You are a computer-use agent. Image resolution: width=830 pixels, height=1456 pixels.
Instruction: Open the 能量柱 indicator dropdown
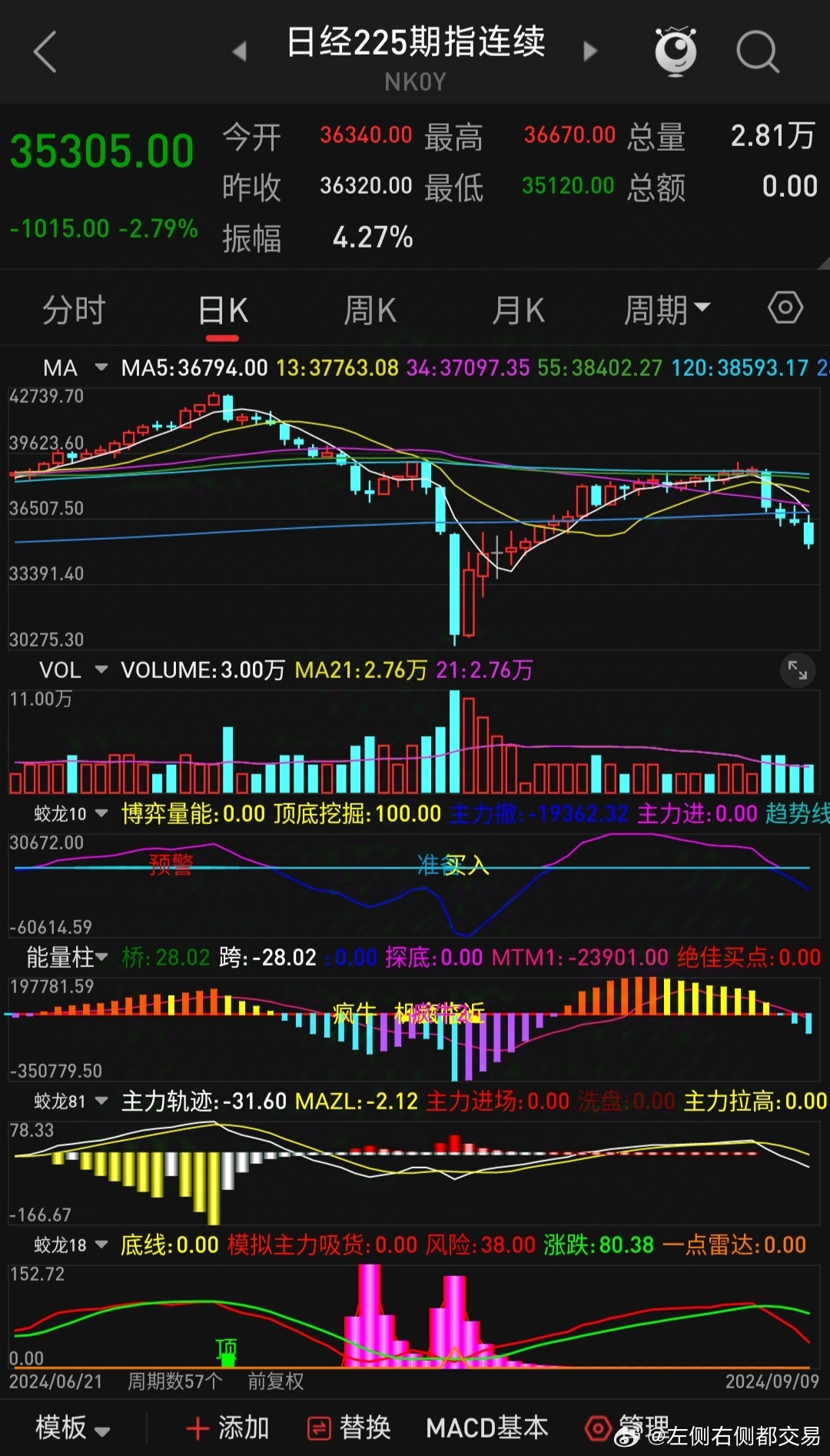[68, 957]
